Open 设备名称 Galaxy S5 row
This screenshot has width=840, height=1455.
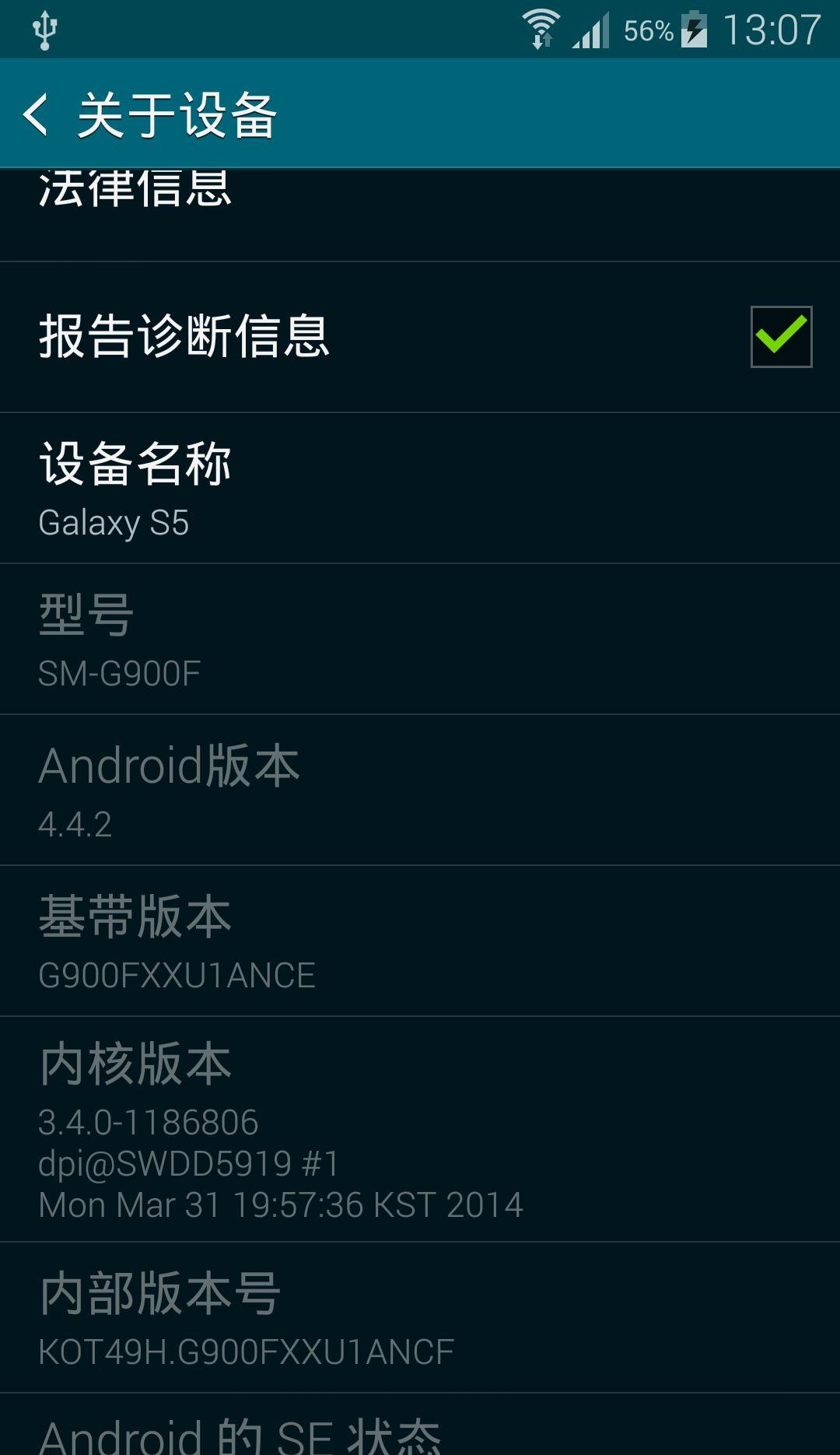pos(420,489)
